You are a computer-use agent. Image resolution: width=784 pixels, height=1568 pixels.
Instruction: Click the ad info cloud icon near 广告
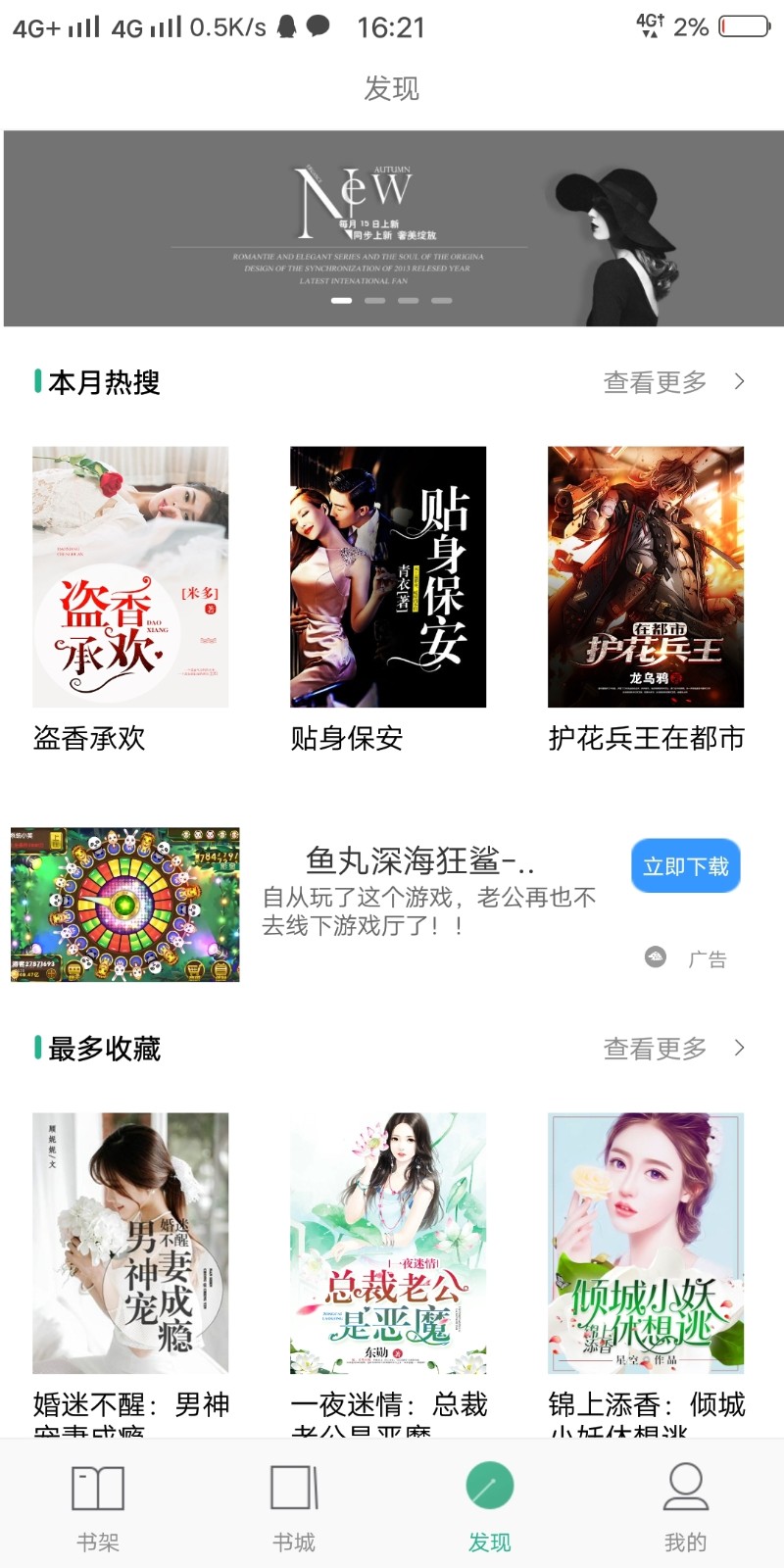click(x=655, y=957)
